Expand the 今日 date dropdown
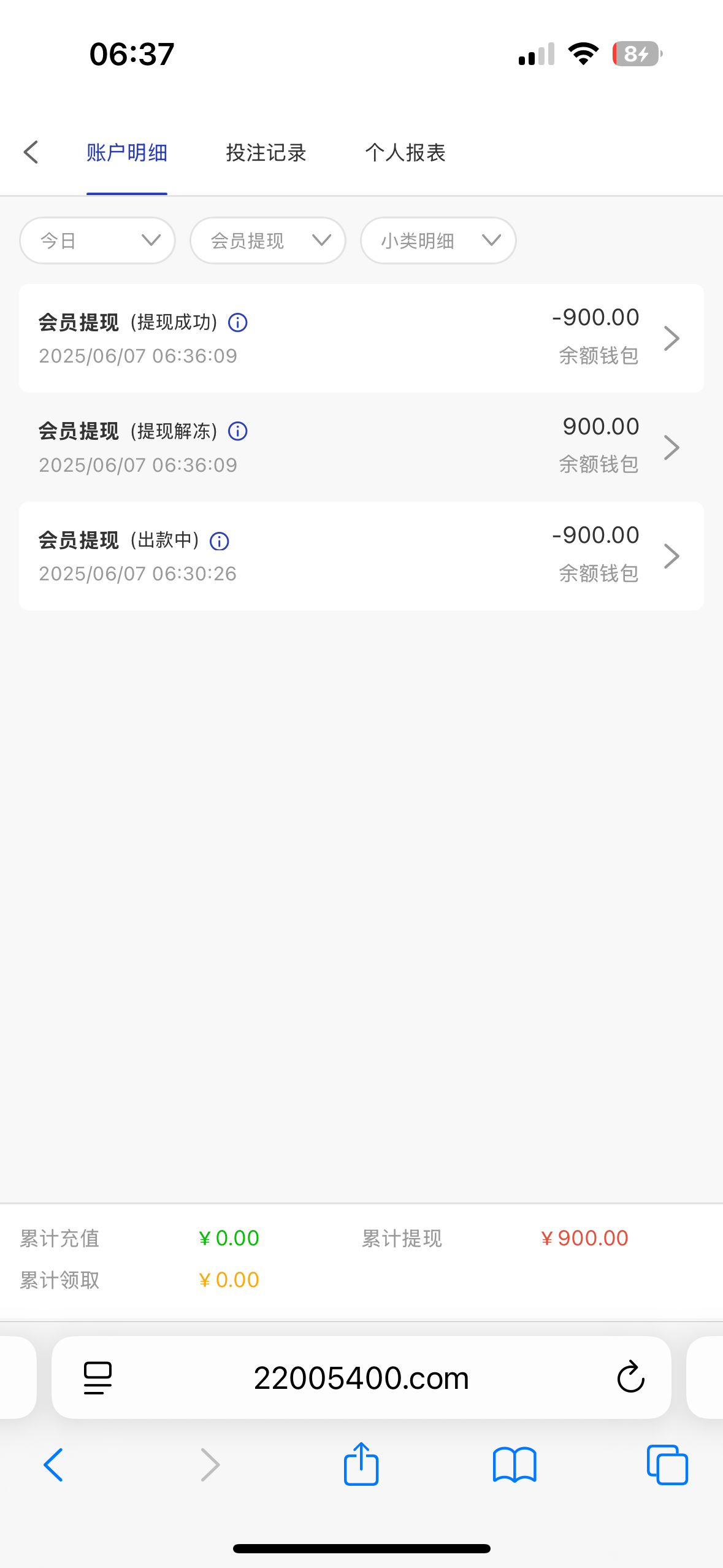The height and width of the screenshot is (1568, 723). 98,240
